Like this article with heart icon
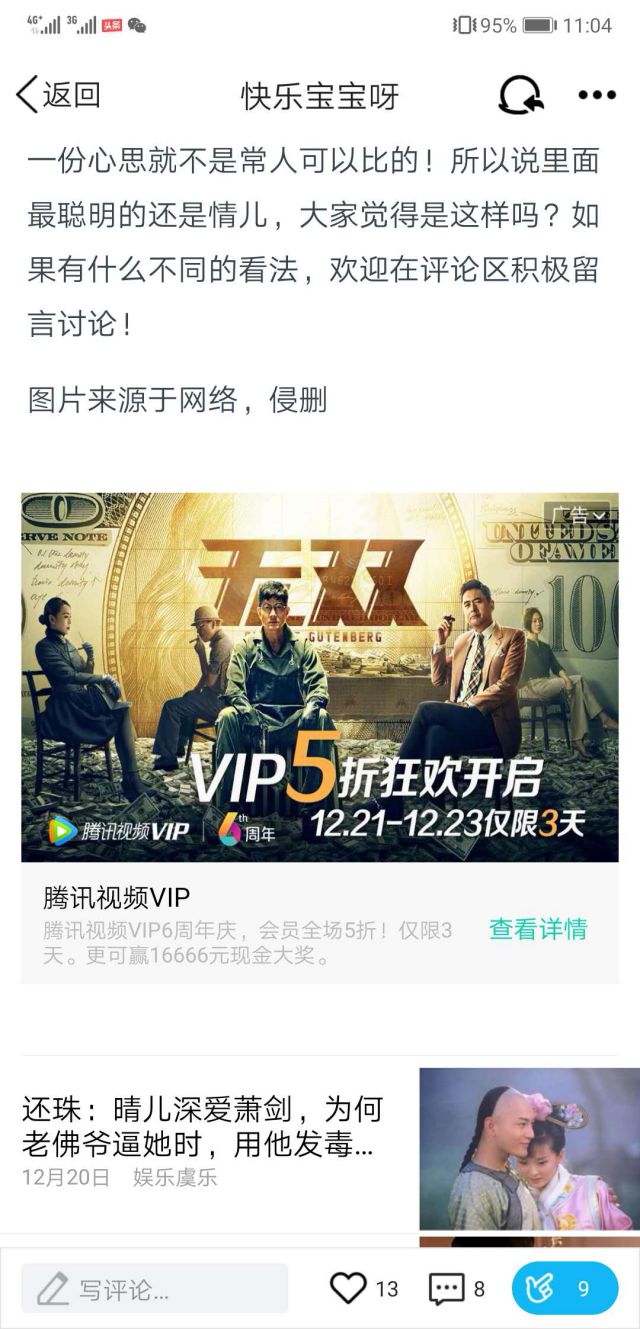This screenshot has height=1329, width=640. [349, 1289]
